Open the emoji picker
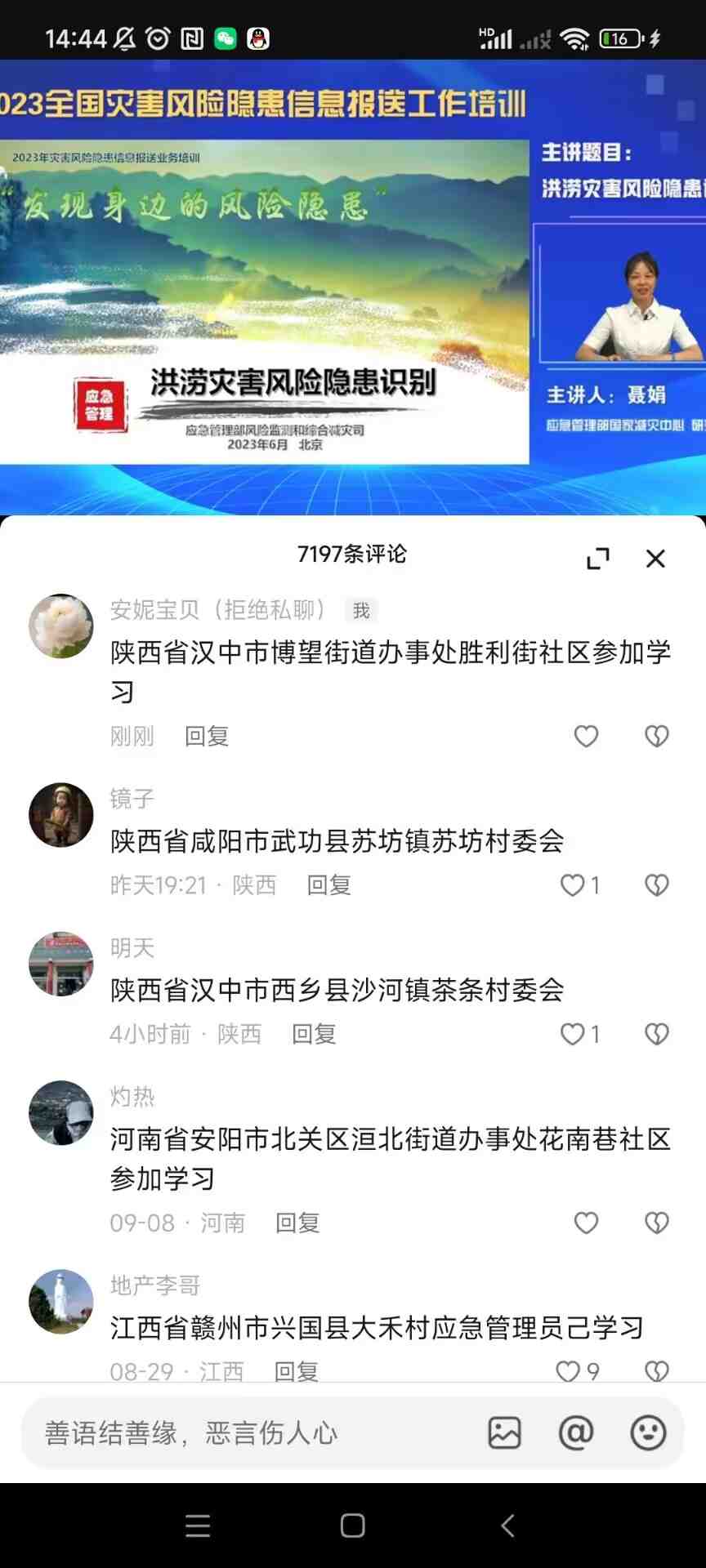 (x=648, y=1432)
